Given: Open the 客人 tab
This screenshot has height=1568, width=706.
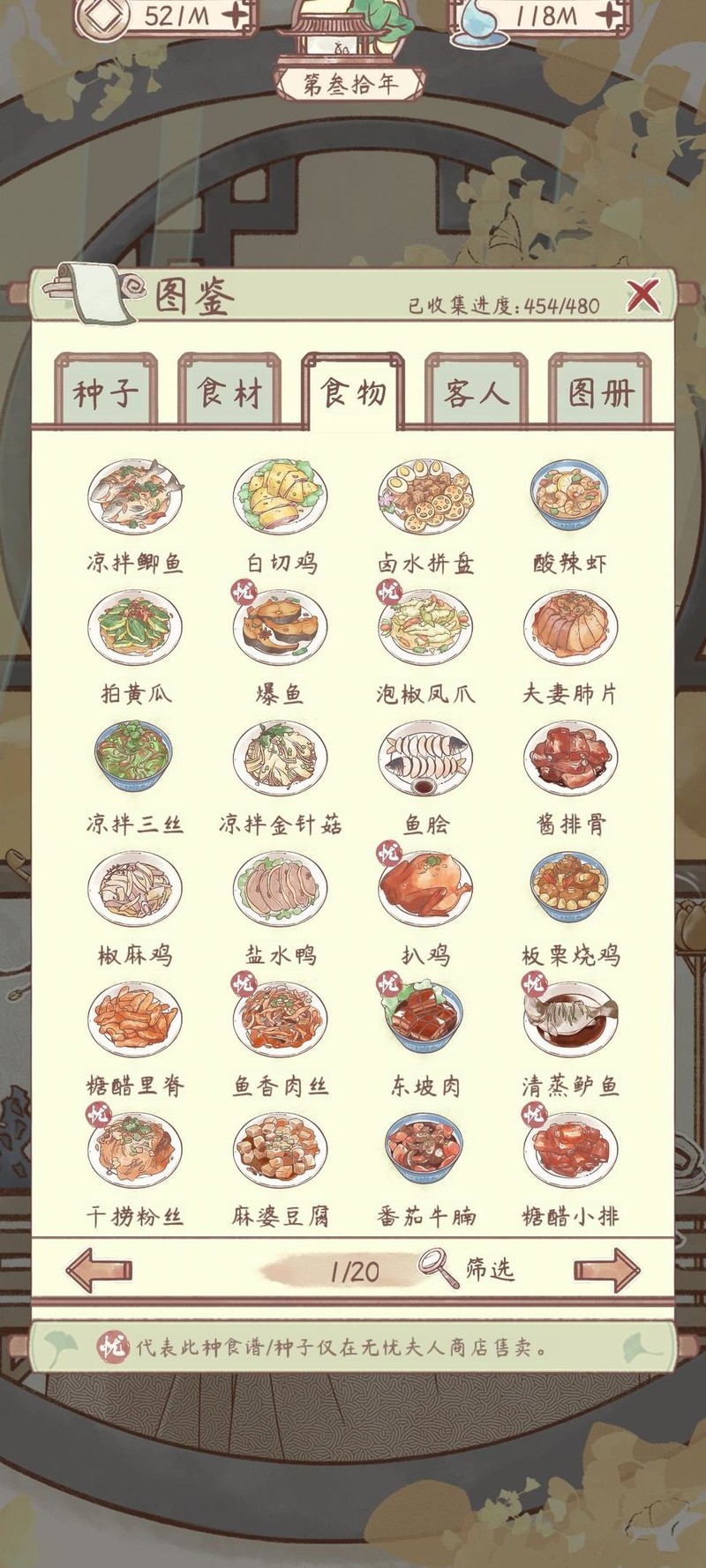Looking at the screenshot, I should tap(477, 392).
